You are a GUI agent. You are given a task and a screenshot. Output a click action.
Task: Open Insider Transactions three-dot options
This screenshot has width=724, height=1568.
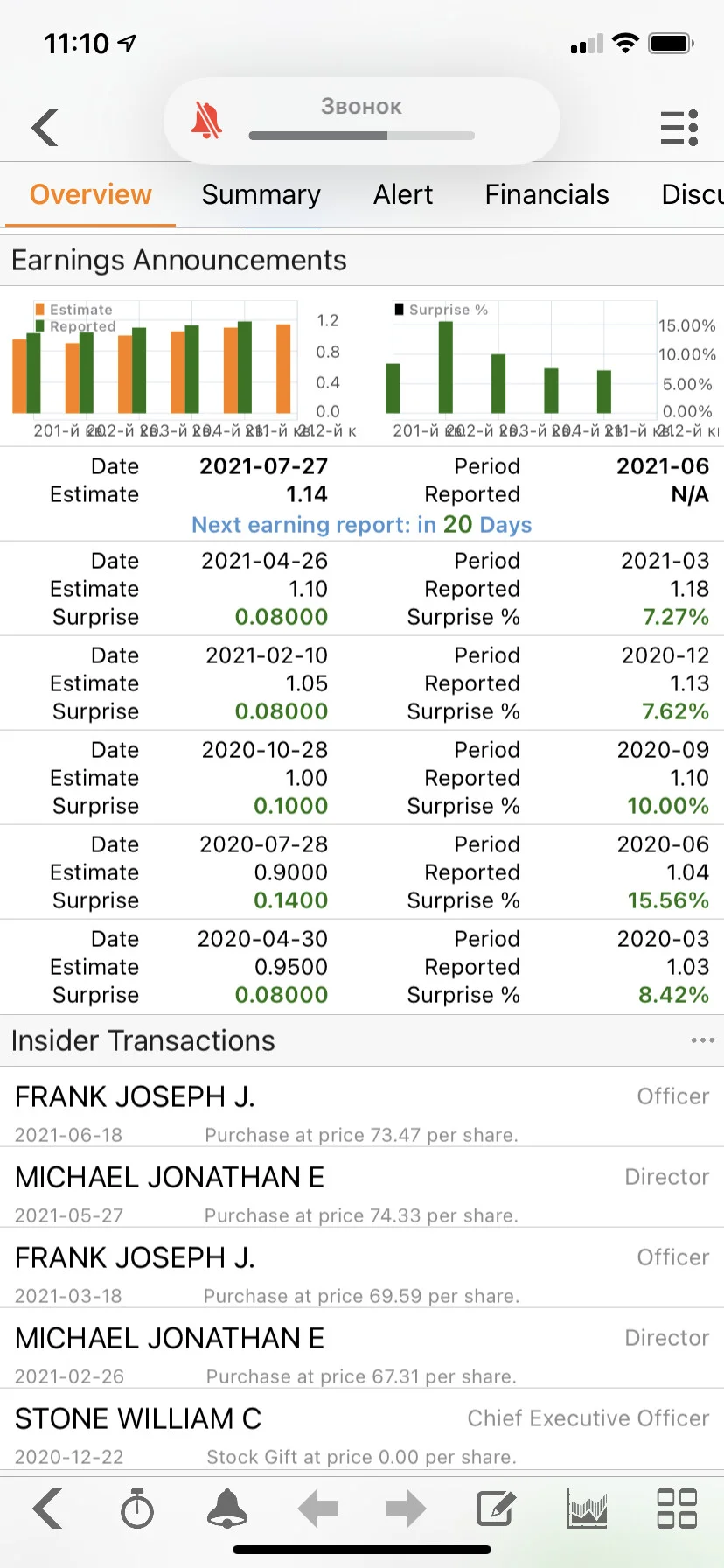pos(702,1040)
